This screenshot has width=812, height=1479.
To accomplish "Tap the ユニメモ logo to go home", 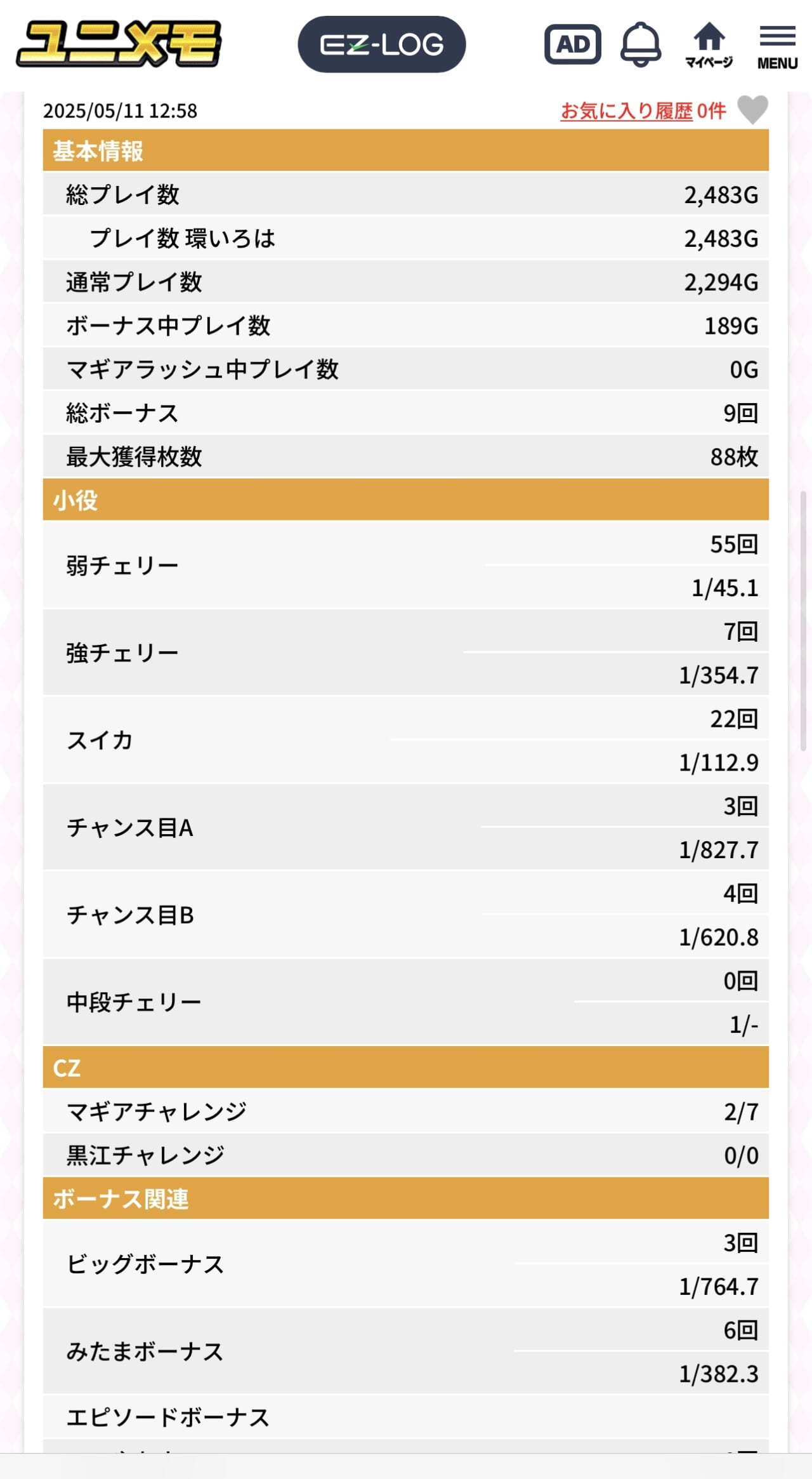I will tap(119, 44).
